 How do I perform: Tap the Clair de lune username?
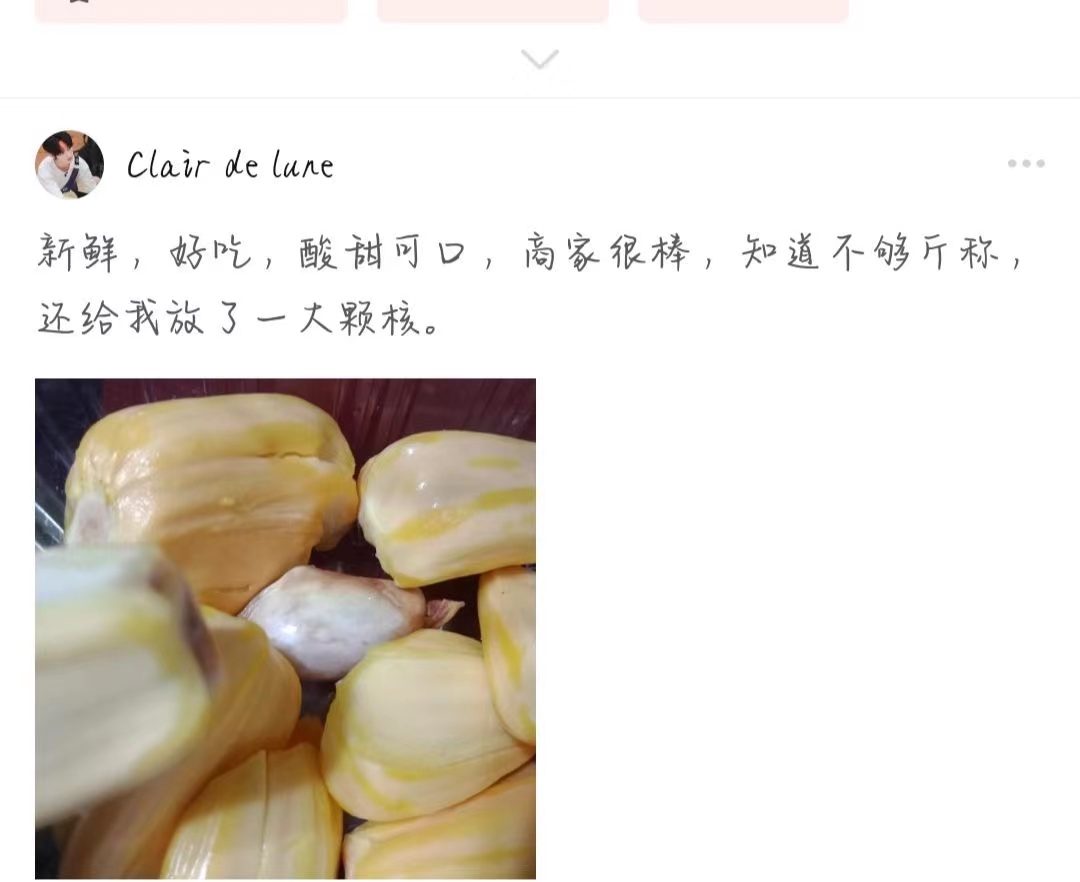pyautogui.click(x=230, y=166)
